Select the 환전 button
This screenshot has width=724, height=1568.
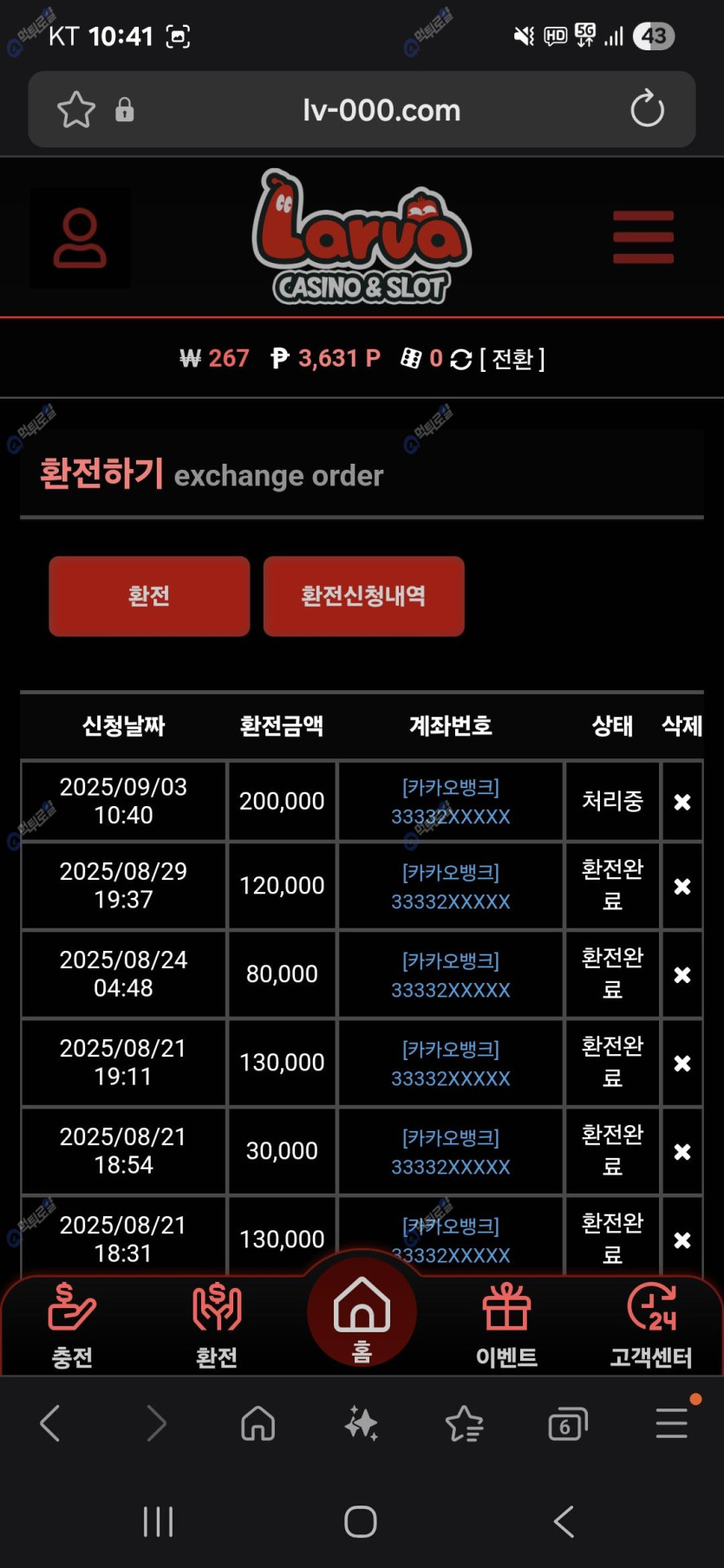149,596
